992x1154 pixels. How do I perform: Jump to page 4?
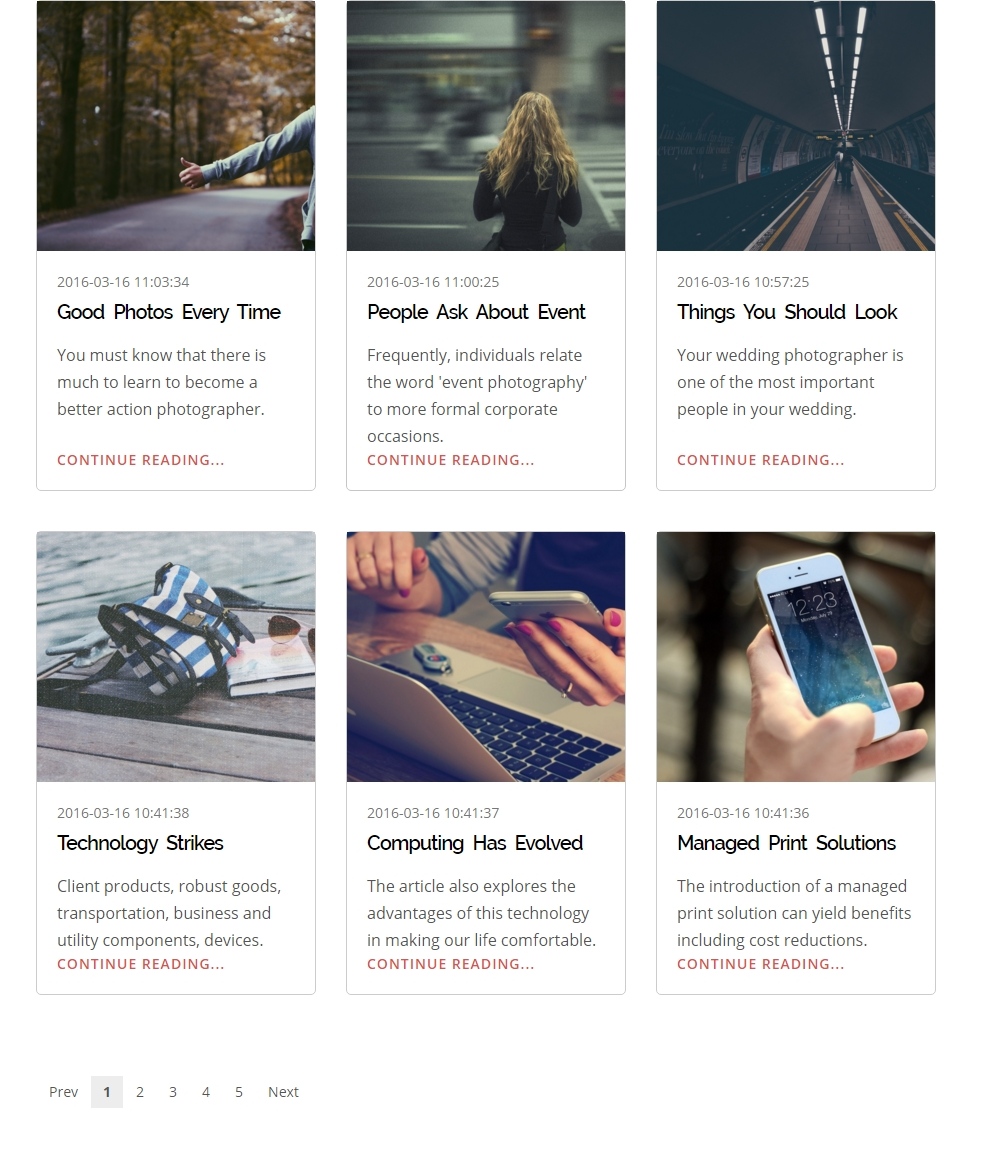click(206, 1092)
